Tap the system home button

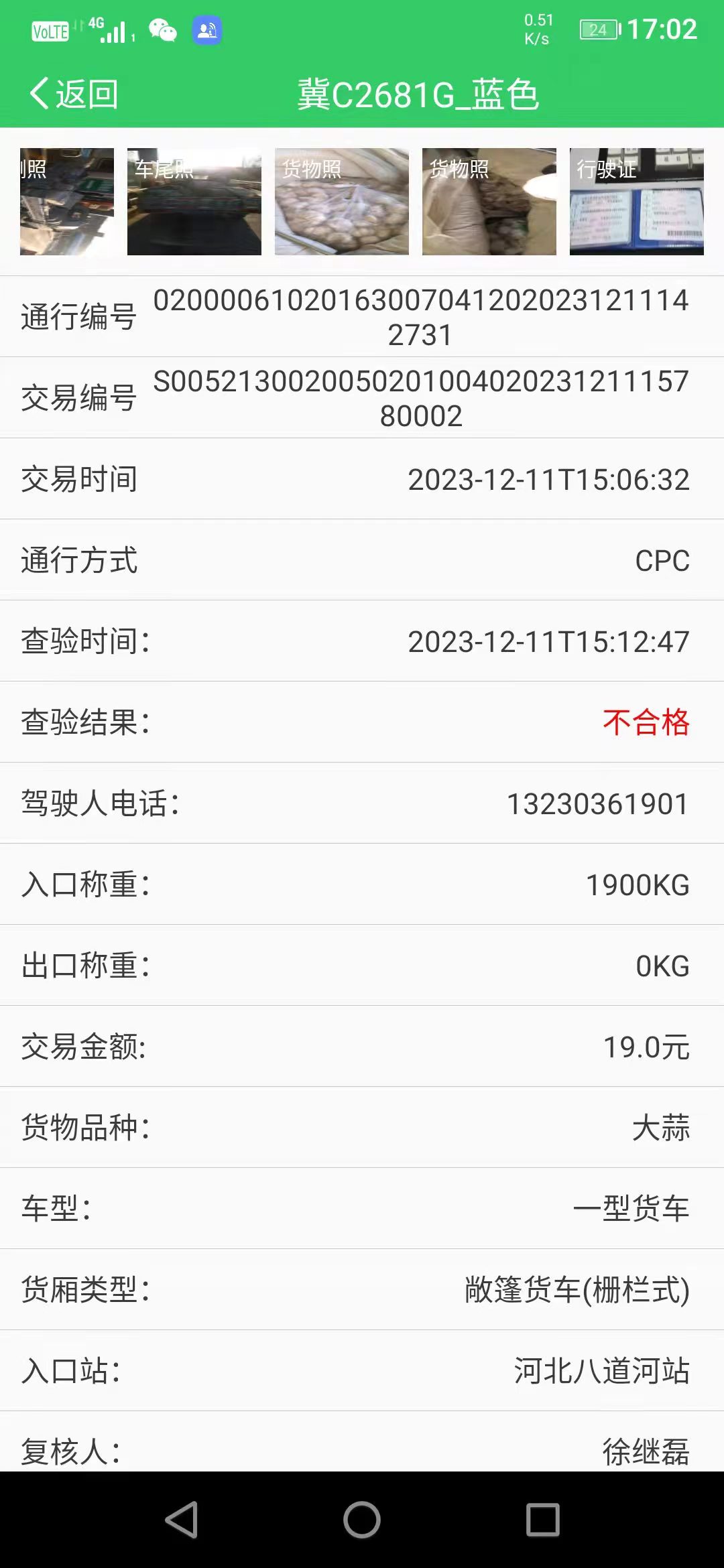(x=362, y=1519)
